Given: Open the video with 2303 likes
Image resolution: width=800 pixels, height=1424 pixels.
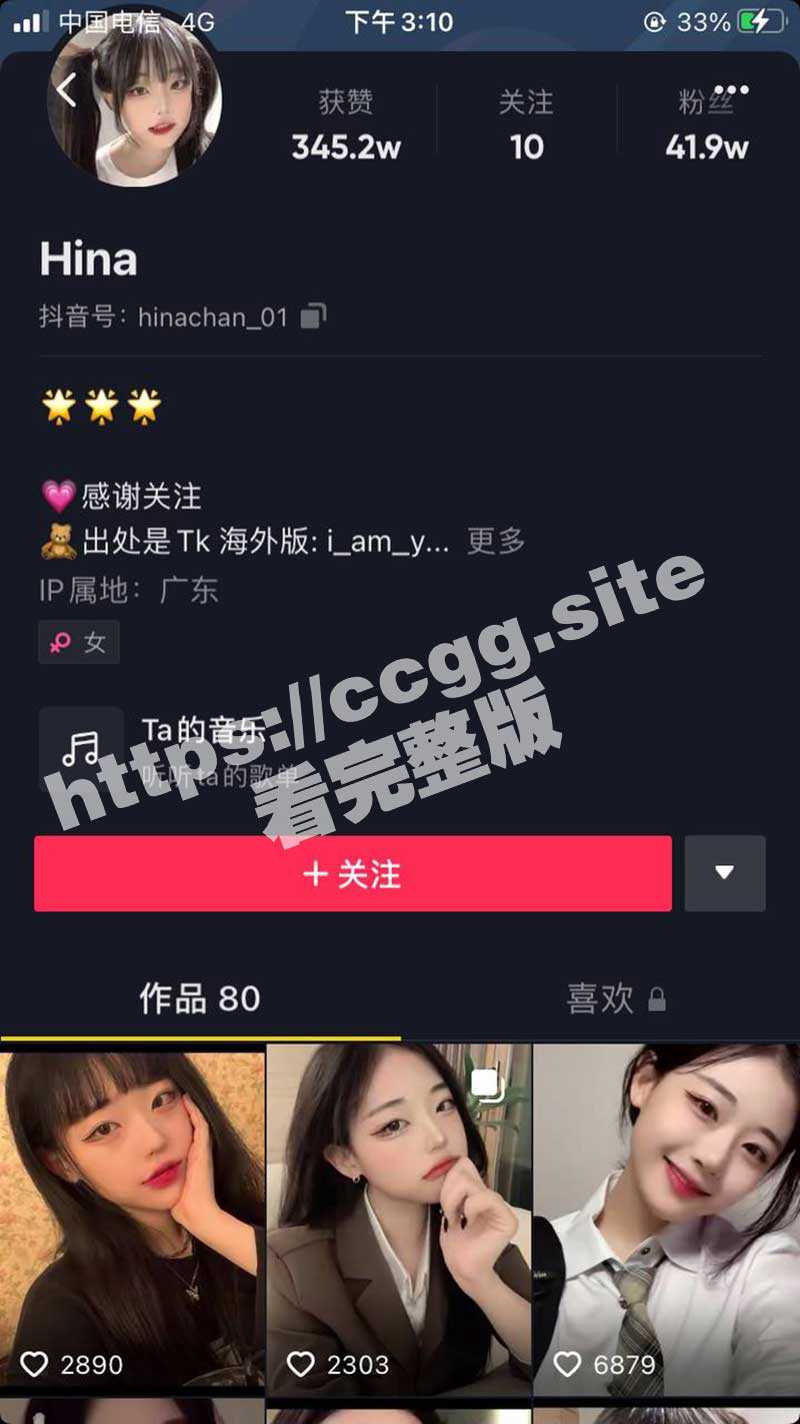Looking at the screenshot, I should coord(398,1215).
